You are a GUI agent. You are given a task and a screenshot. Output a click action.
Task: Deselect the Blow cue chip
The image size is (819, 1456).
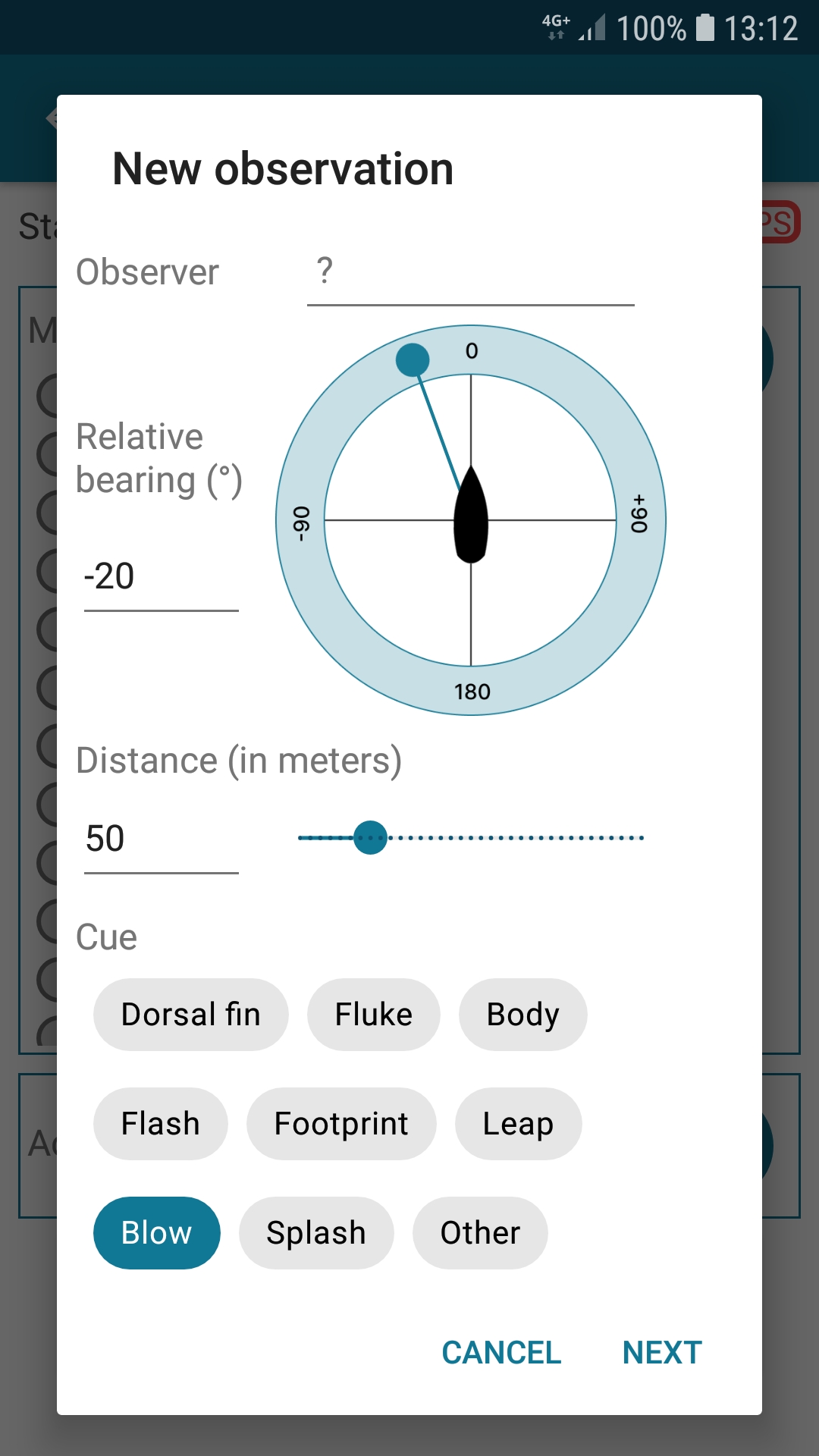click(157, 1233)
